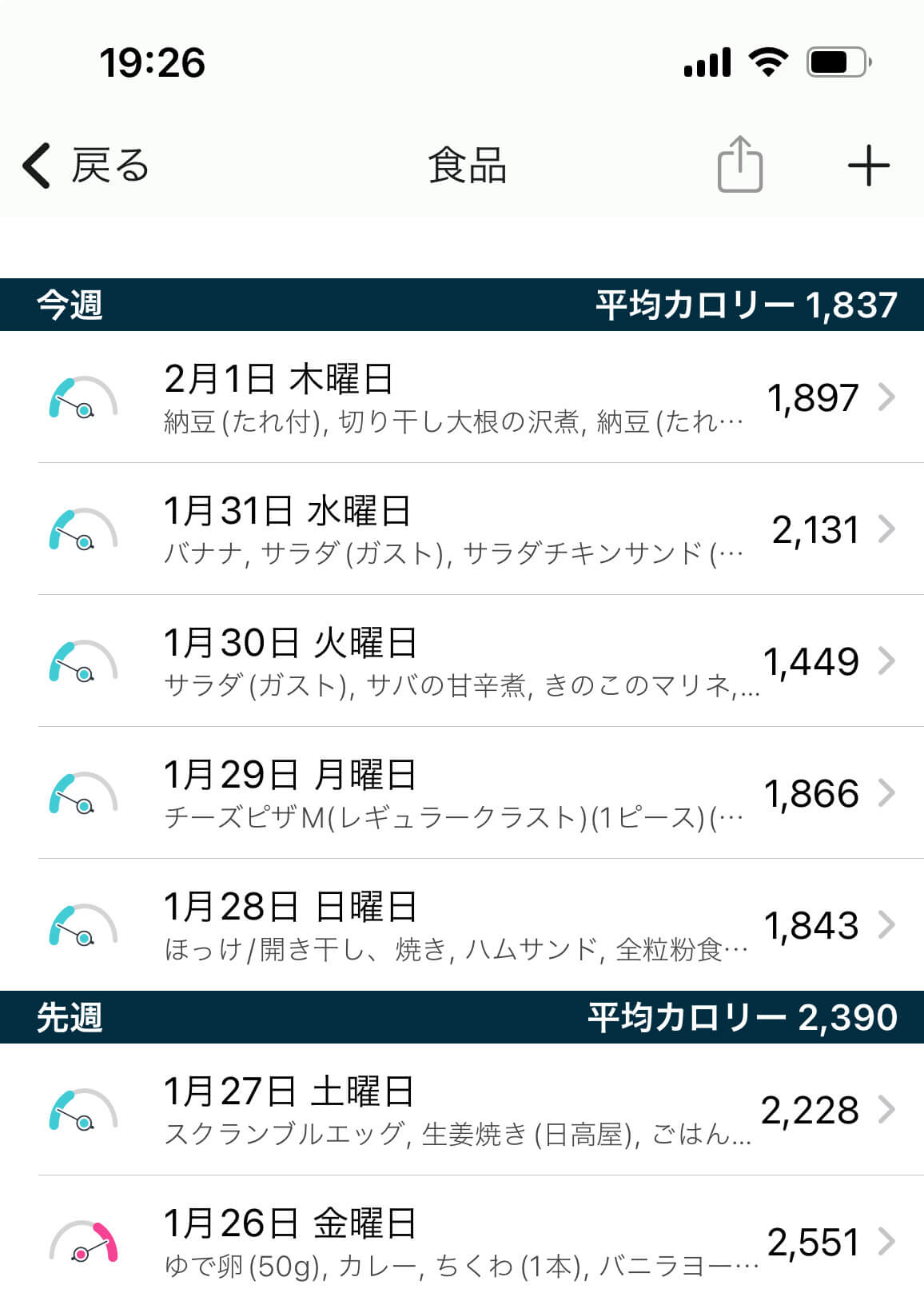
Task: Open the 1月26日 金曜日 food log
Action: coord(462,1242)
